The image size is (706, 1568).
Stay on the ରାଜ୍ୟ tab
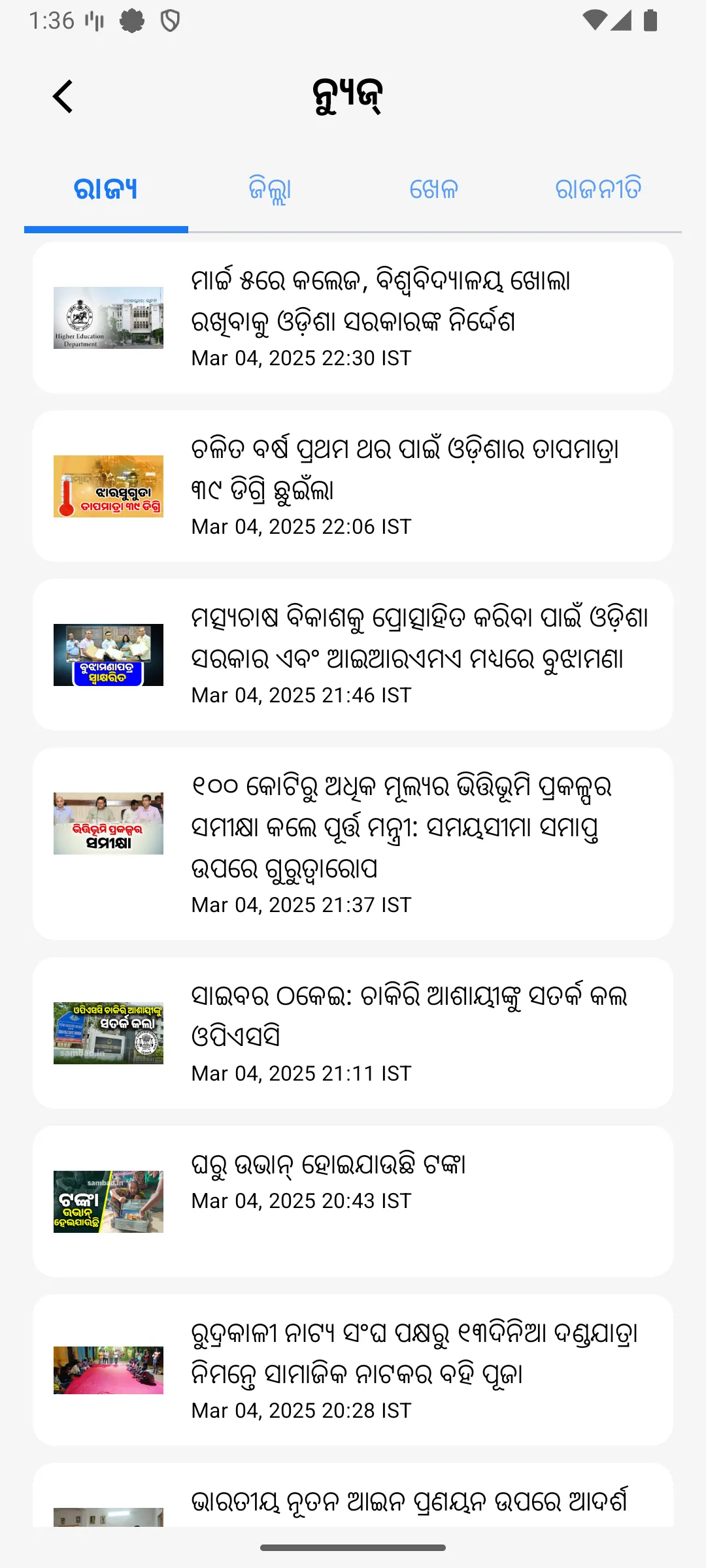point(106,189)
